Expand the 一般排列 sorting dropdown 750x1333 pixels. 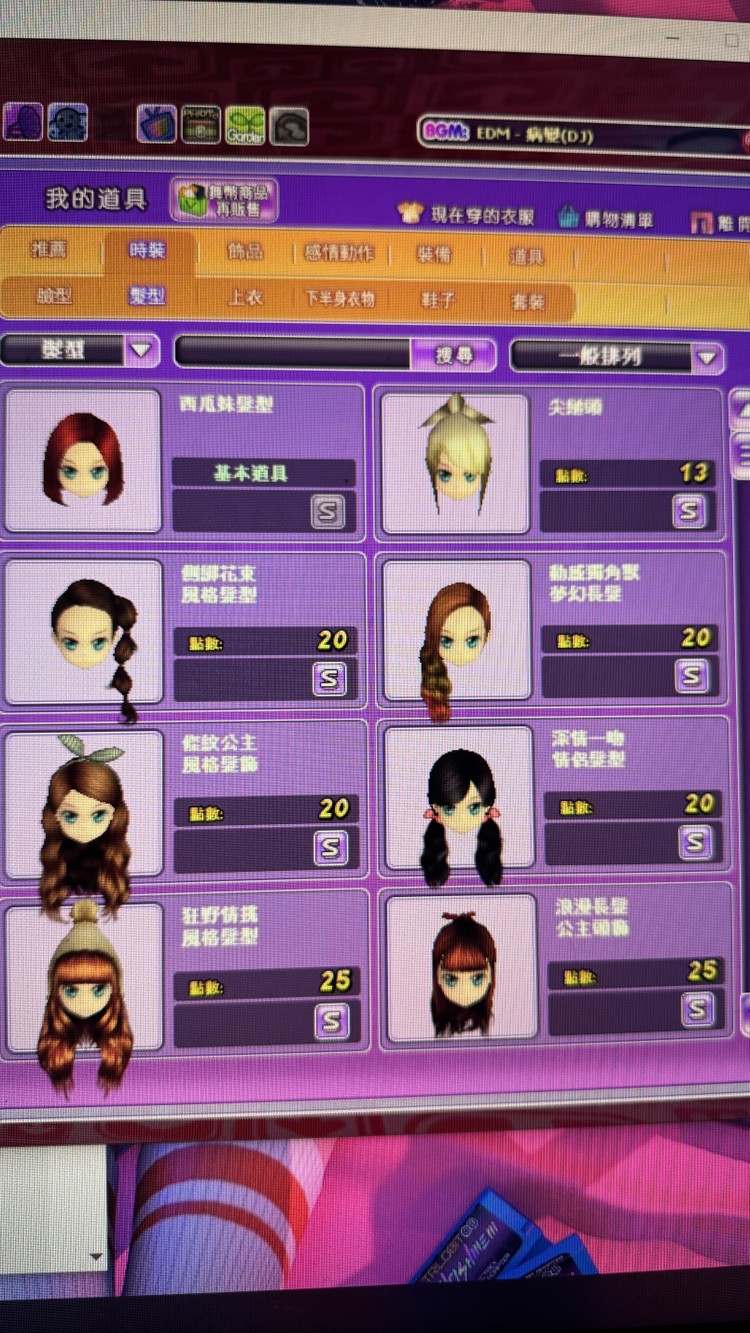point(706,358)
